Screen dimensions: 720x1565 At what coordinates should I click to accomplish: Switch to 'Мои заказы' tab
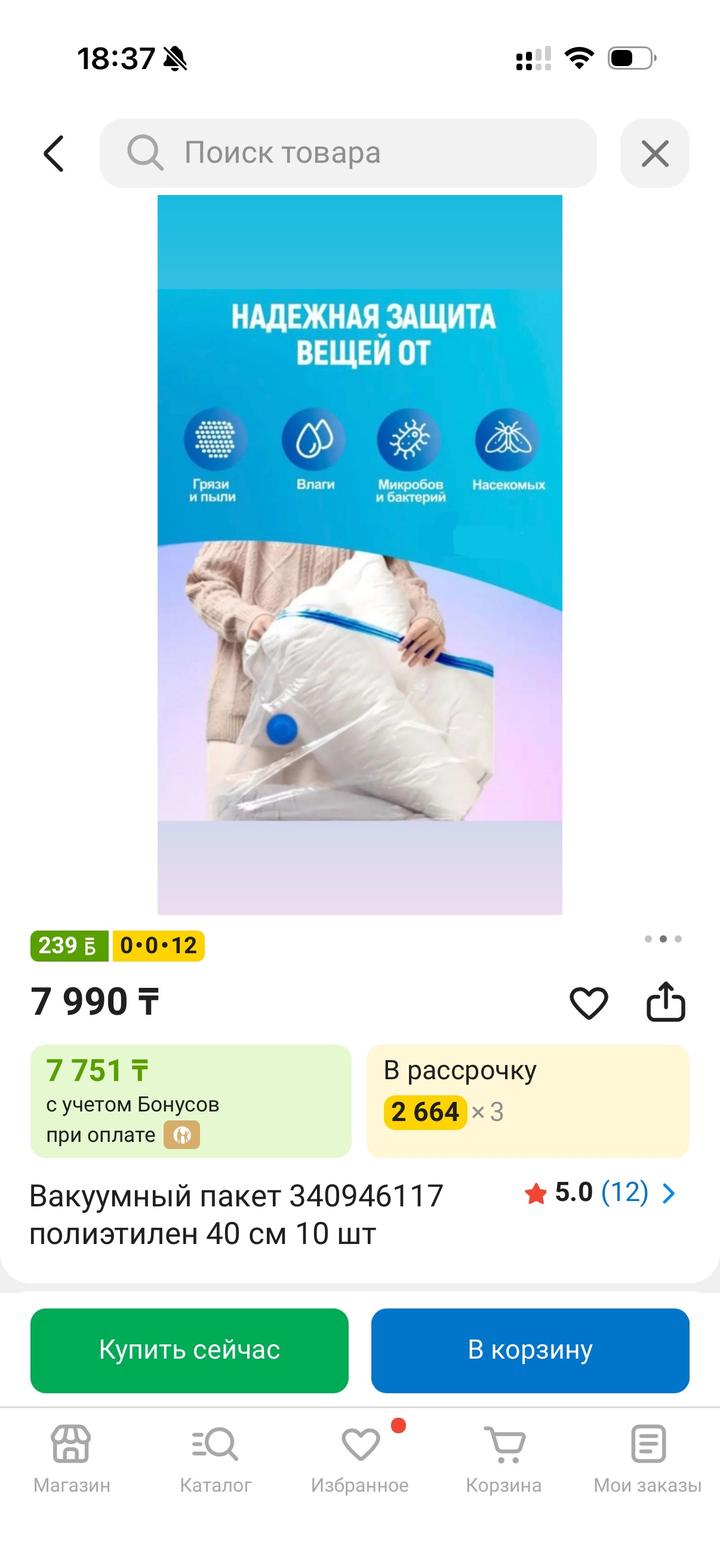(647, 1459)
